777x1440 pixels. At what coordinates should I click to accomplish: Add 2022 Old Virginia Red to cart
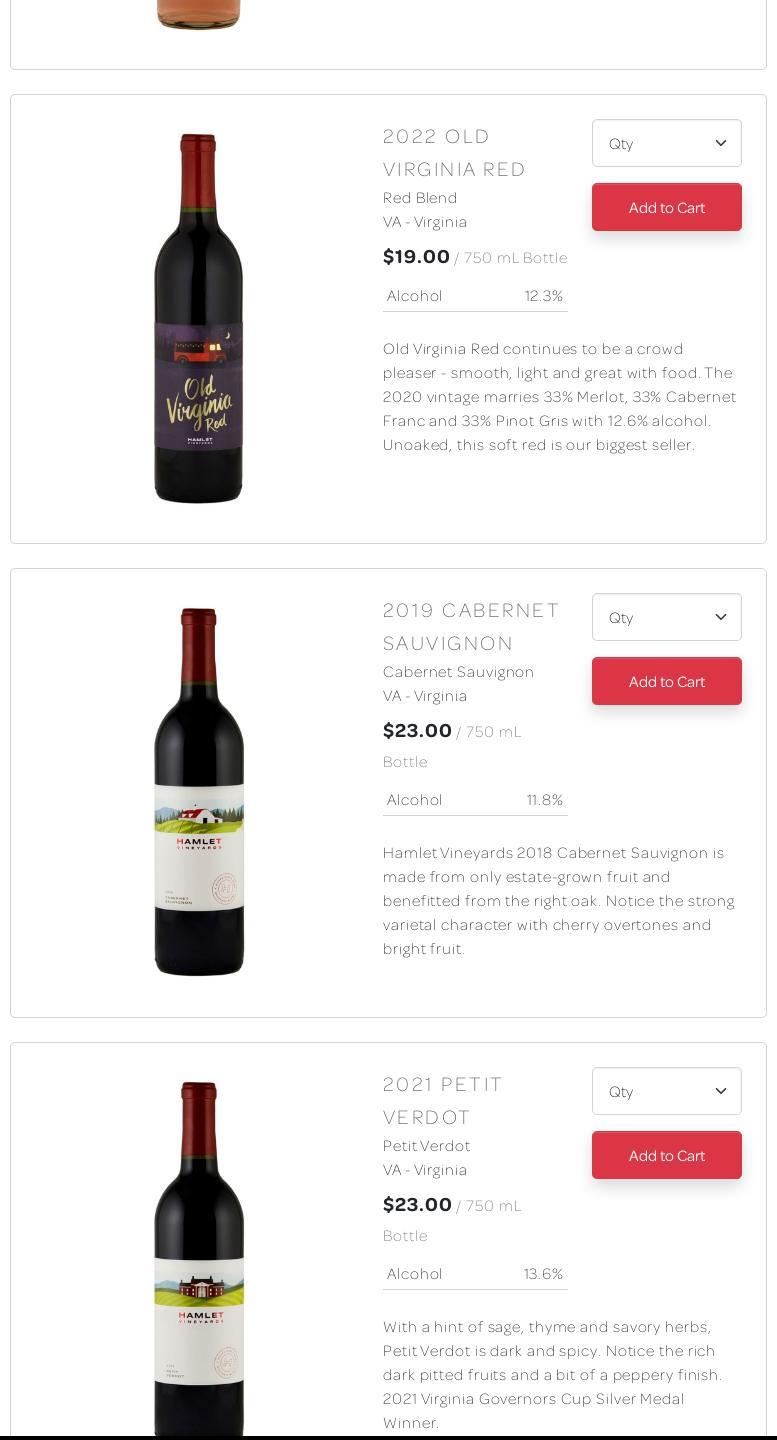(667, 207)
